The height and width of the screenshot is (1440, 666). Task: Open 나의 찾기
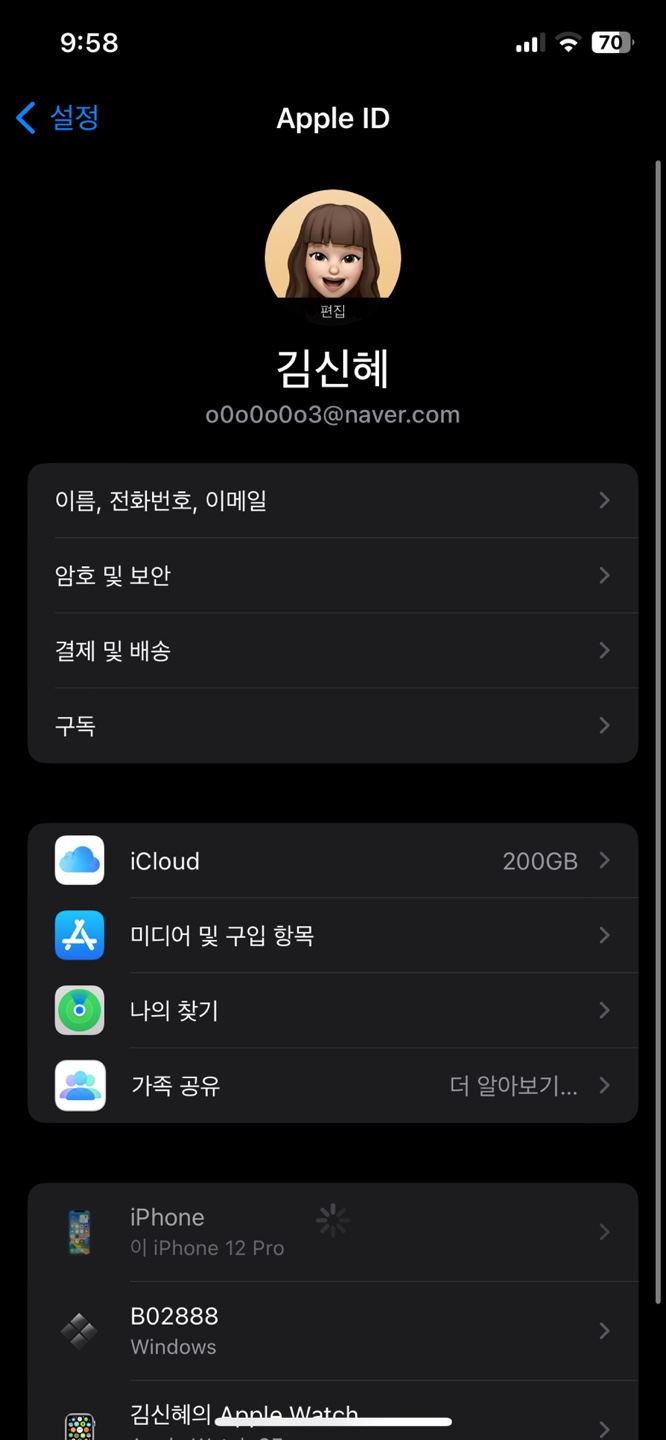point(333,1010)
